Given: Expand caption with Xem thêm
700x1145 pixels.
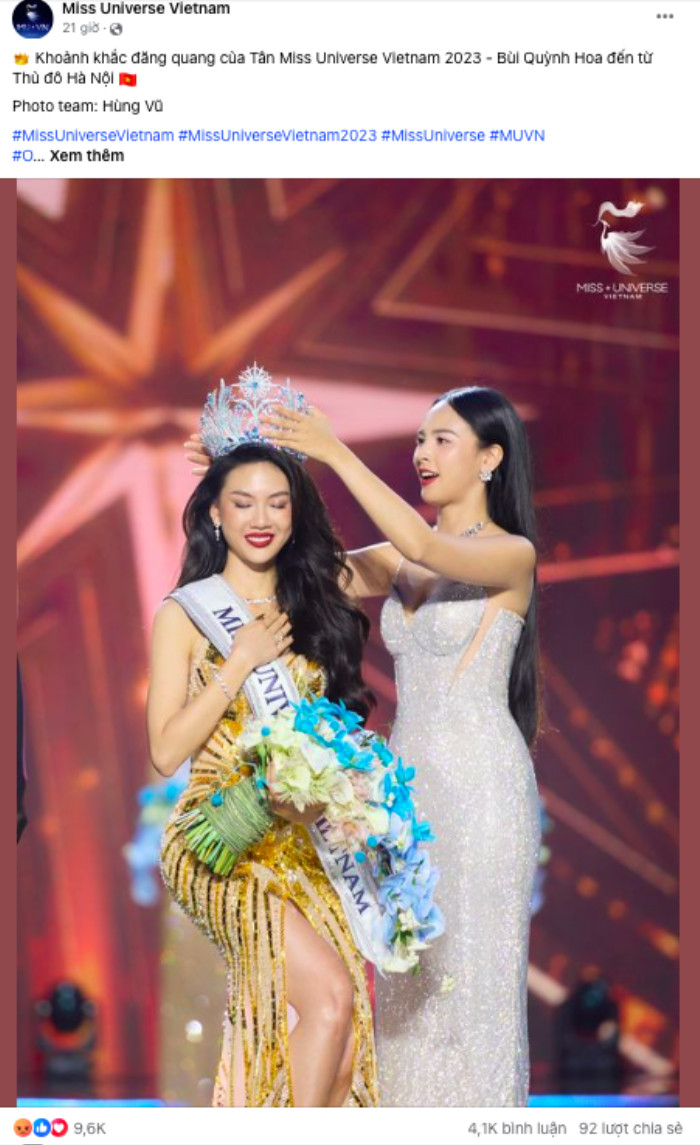Looking at the screenshot, I should click(x=87, y=156).
